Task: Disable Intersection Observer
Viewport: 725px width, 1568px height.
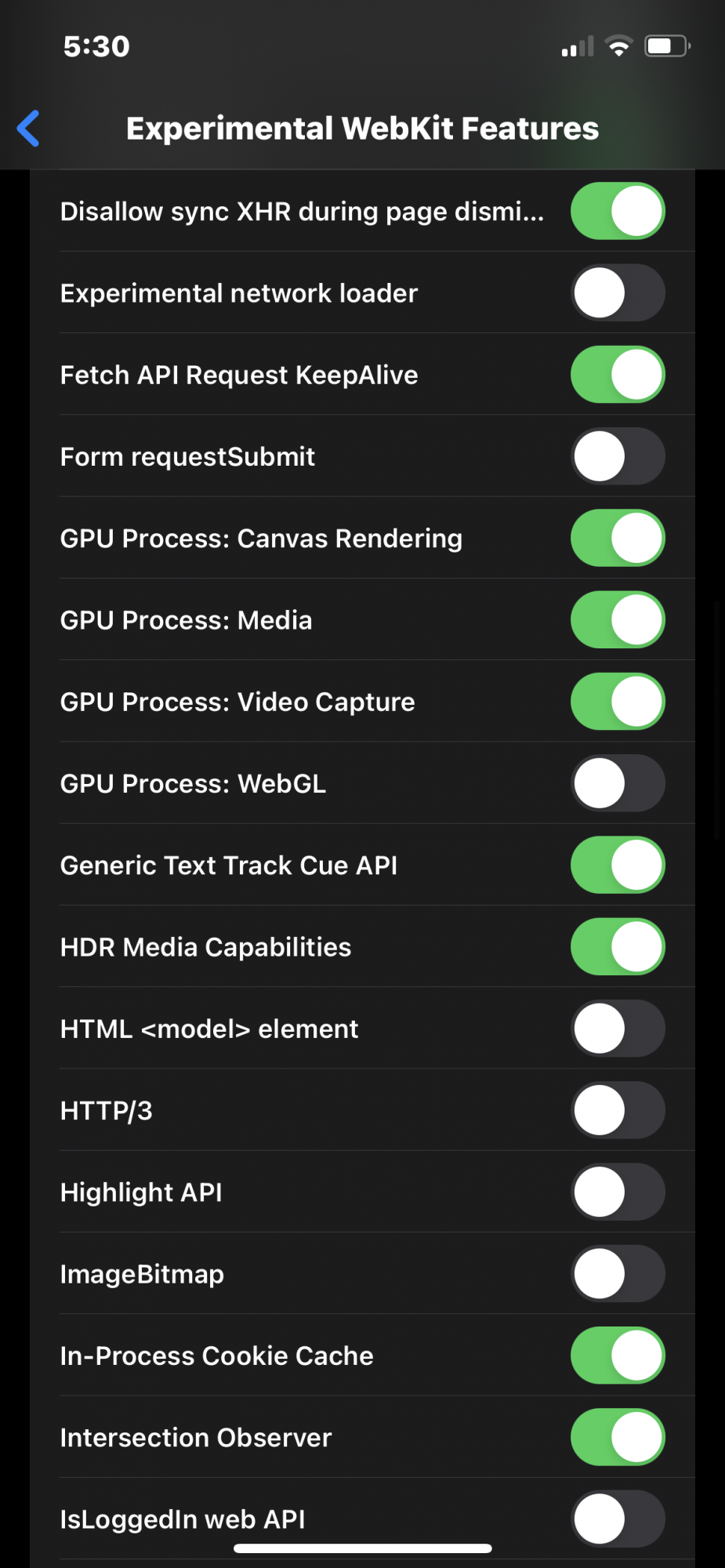Action: point(618,1437)
